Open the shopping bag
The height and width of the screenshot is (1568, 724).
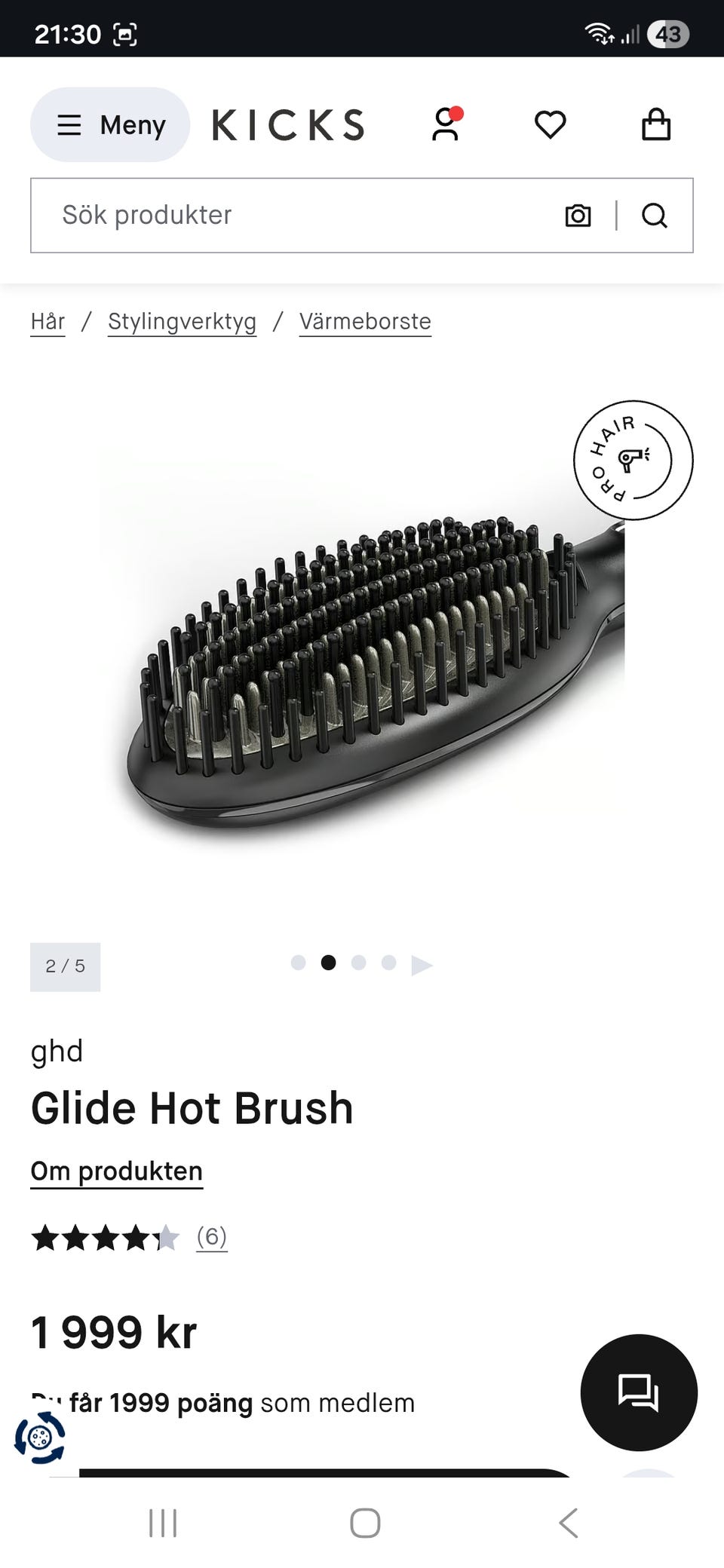655,124
